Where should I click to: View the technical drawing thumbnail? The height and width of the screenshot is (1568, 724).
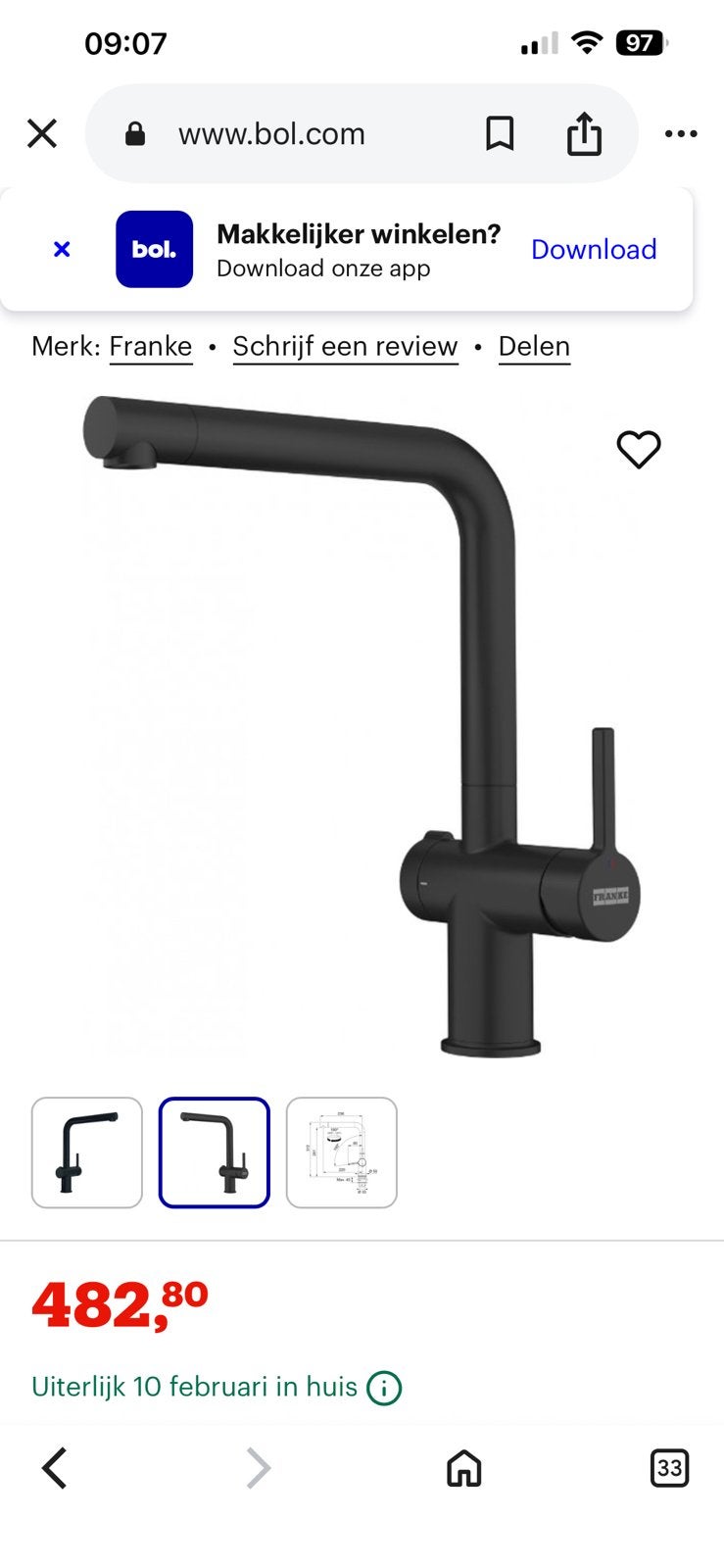tap(342, 1152)
